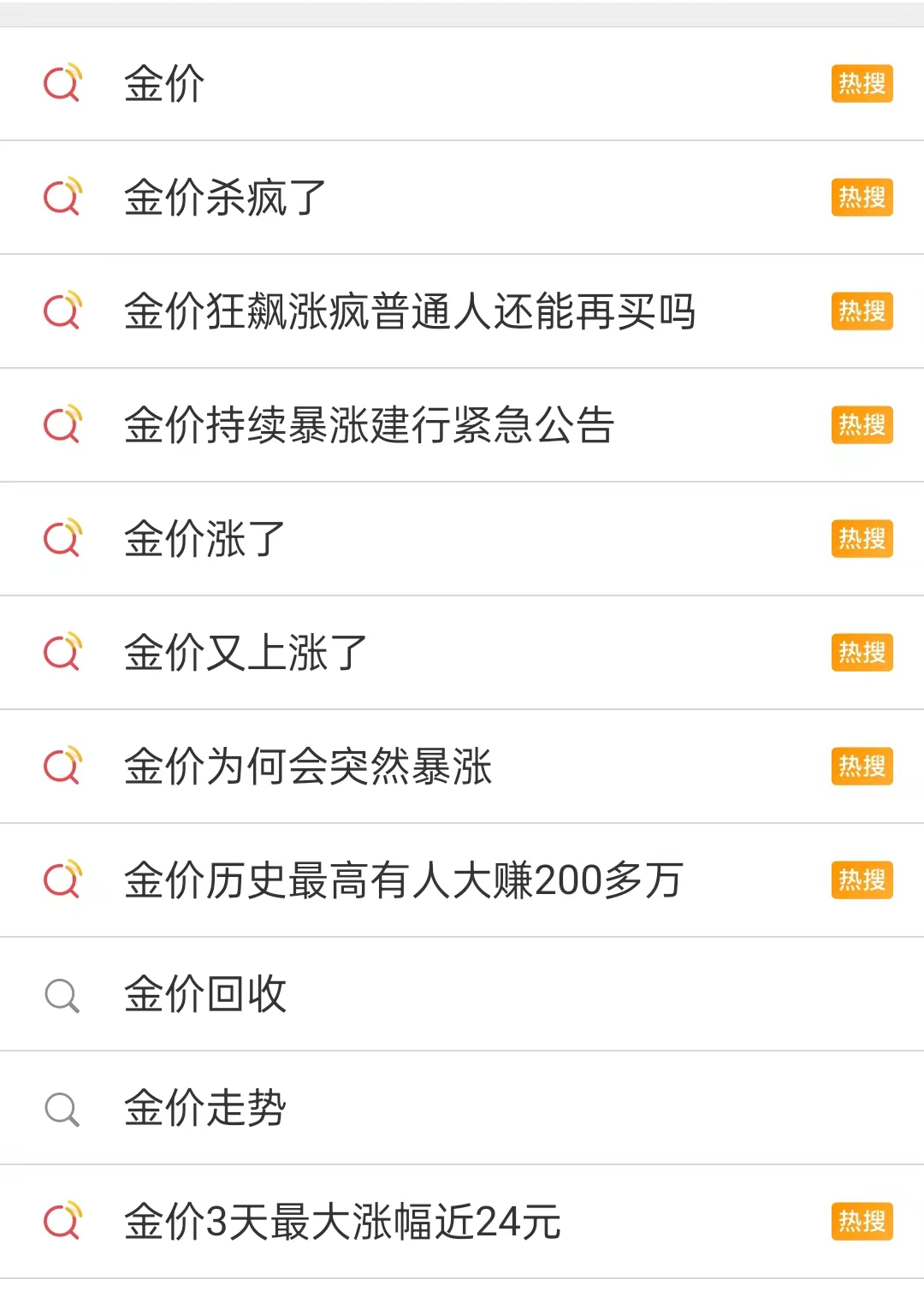The image size is (924, 1297).
Task: Select the suggestion 金价狂飙涨疯普通人还能再买吗
Action: tap(411, 311)
